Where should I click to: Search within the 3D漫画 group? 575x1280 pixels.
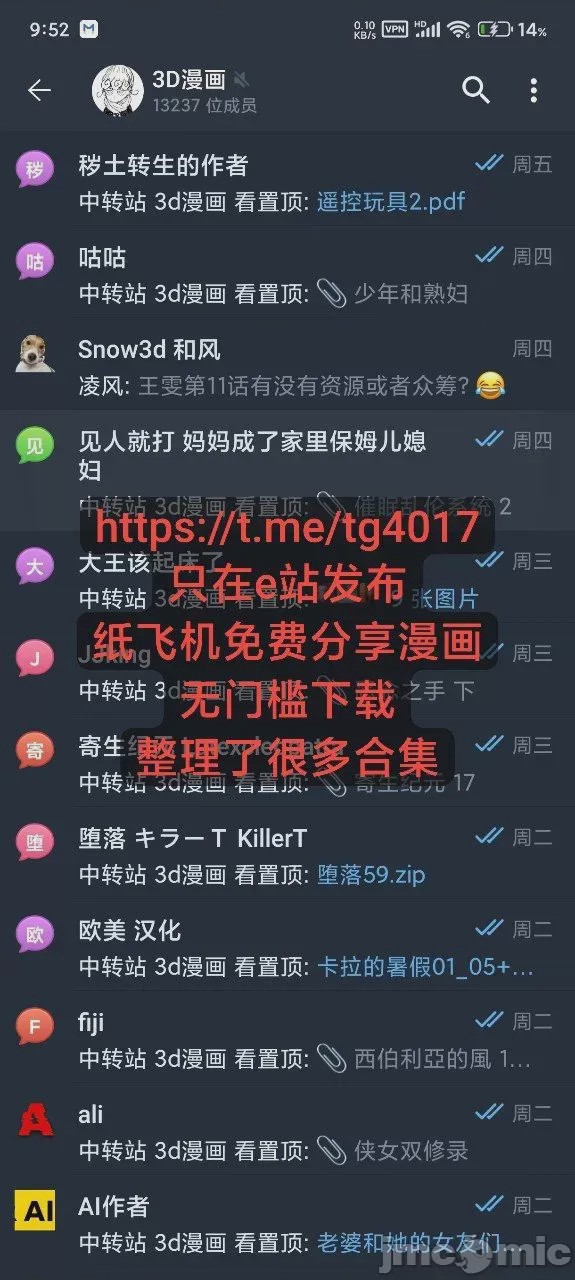coord(476,91)
